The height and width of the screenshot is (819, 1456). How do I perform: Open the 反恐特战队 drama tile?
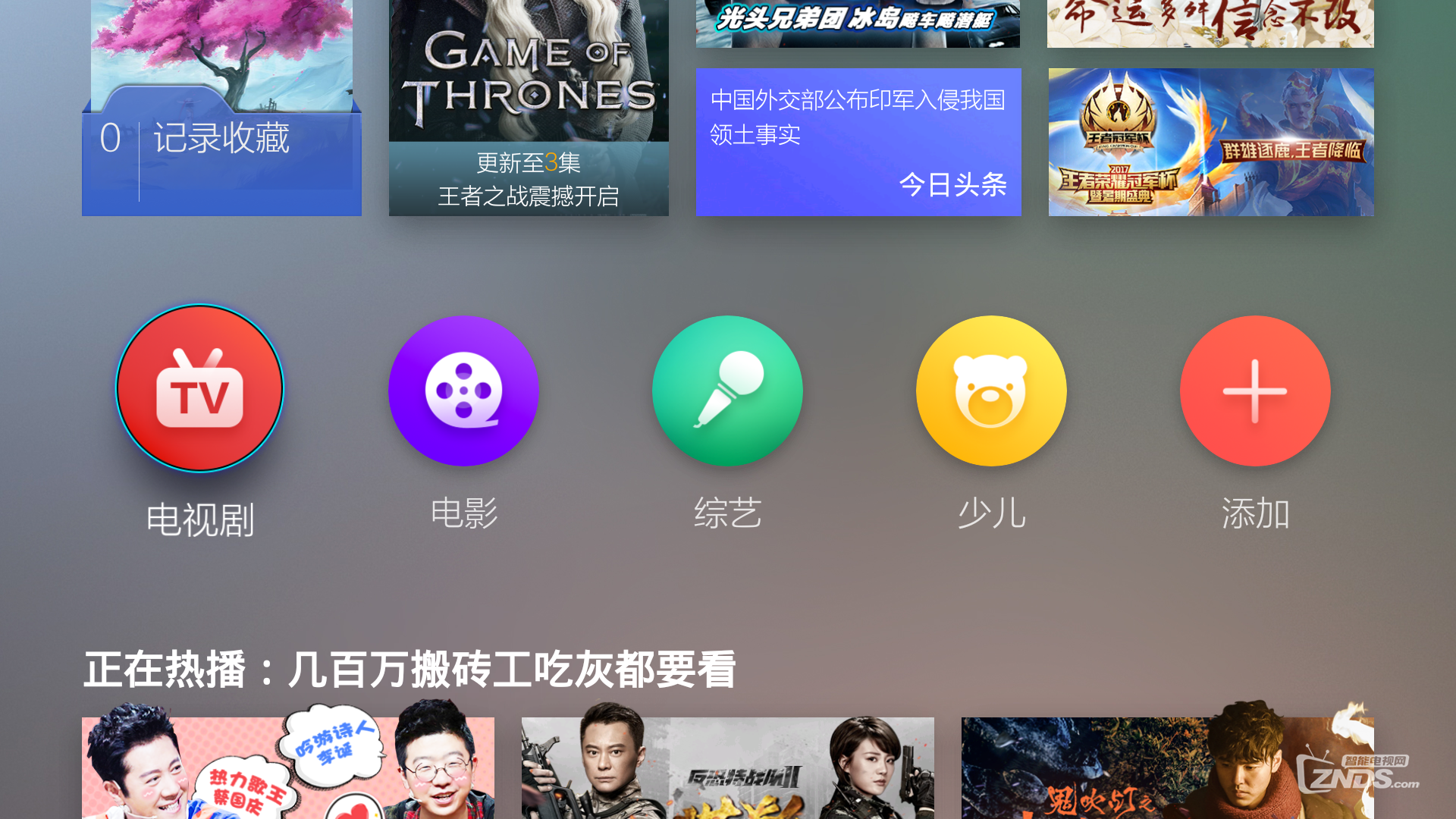(728, 767)
